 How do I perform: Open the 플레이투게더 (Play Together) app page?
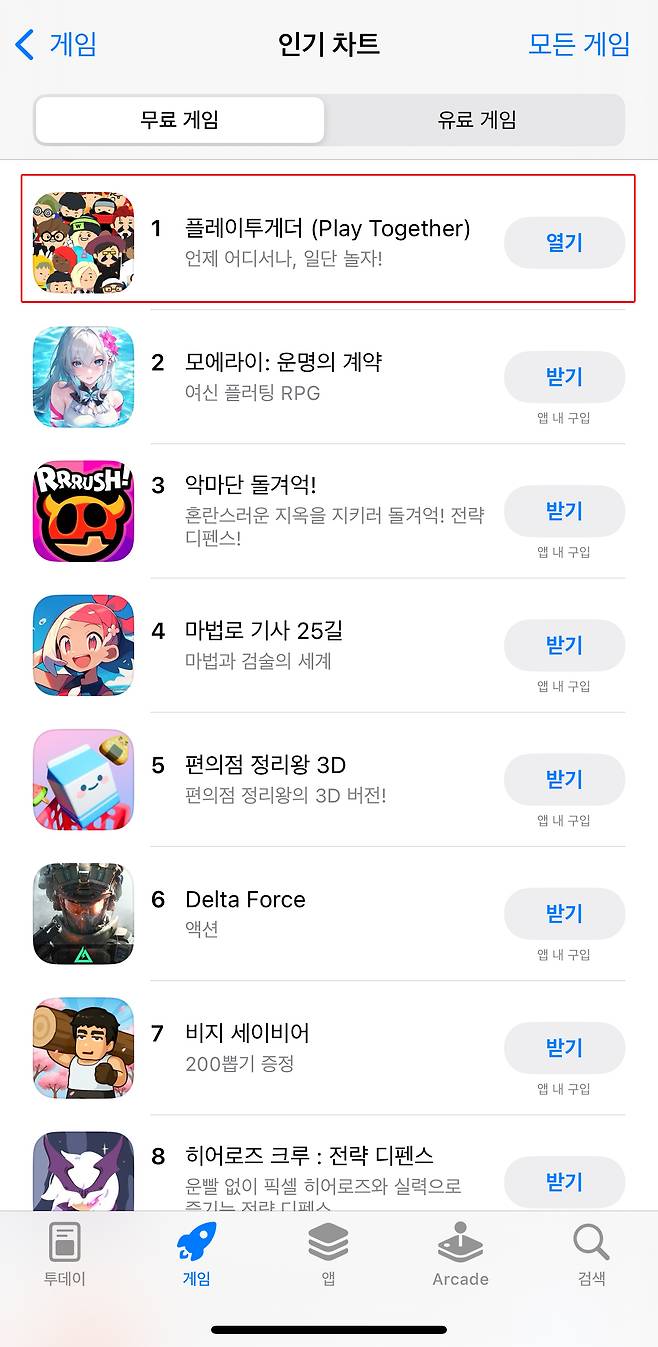coord(326,229)
